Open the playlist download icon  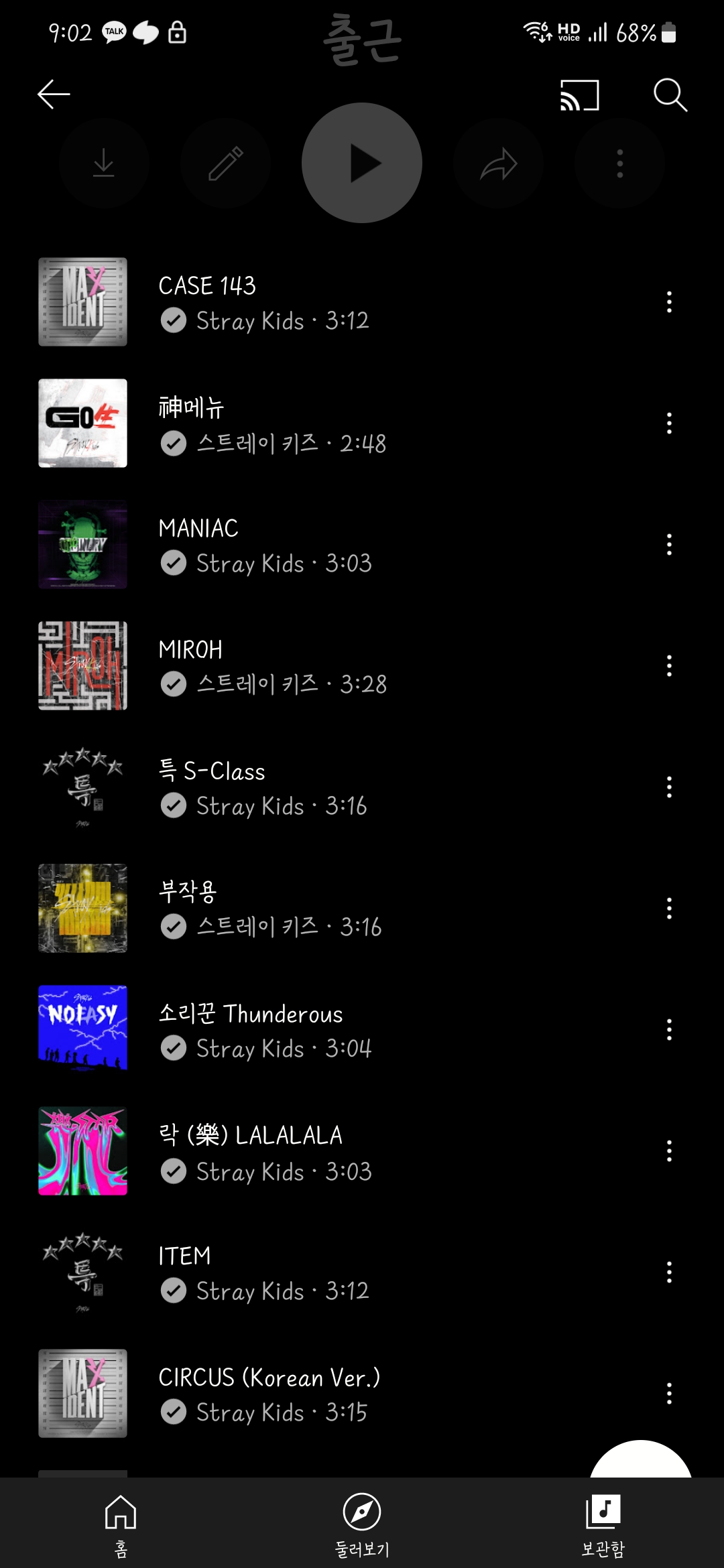click(105, 163)
